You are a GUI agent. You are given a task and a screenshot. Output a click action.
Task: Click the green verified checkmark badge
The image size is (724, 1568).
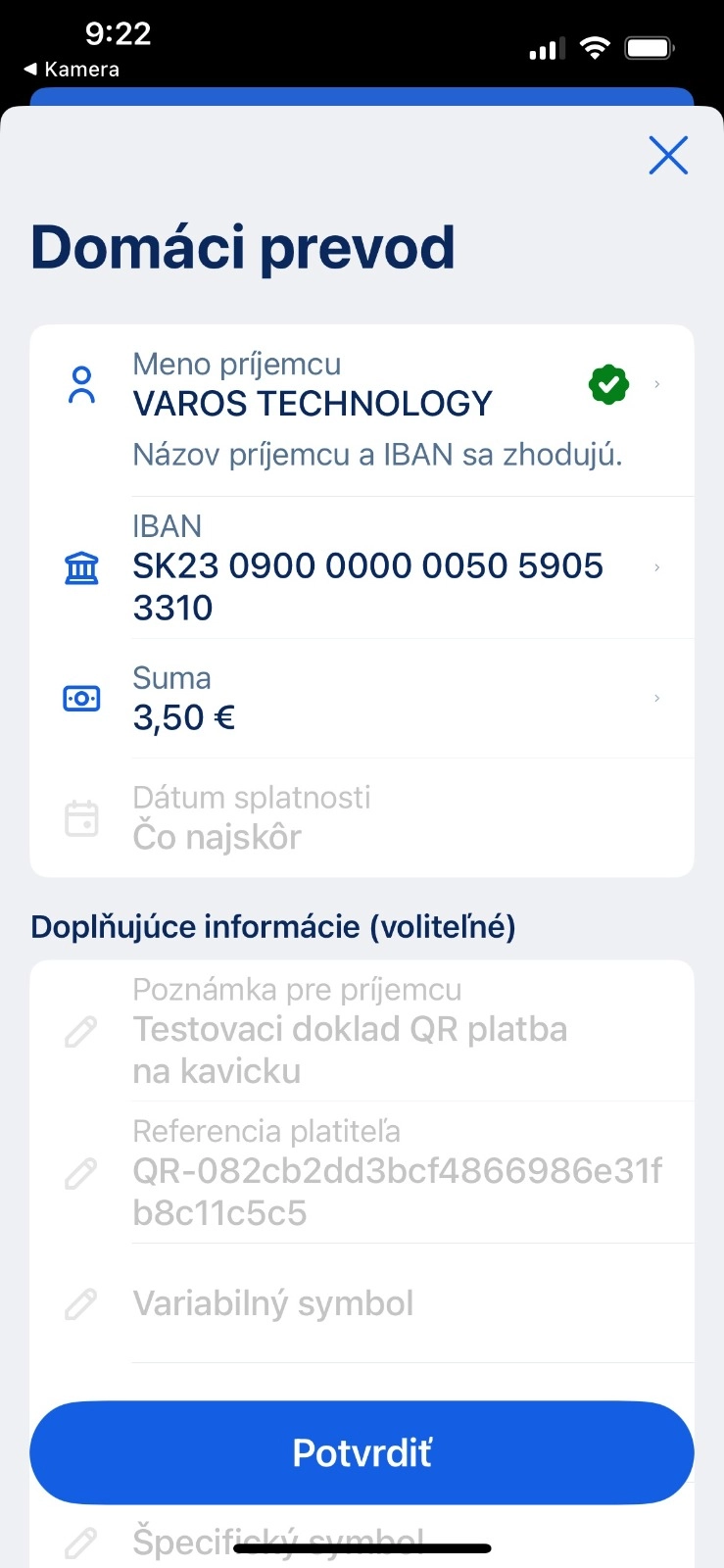tap(607, 383)
